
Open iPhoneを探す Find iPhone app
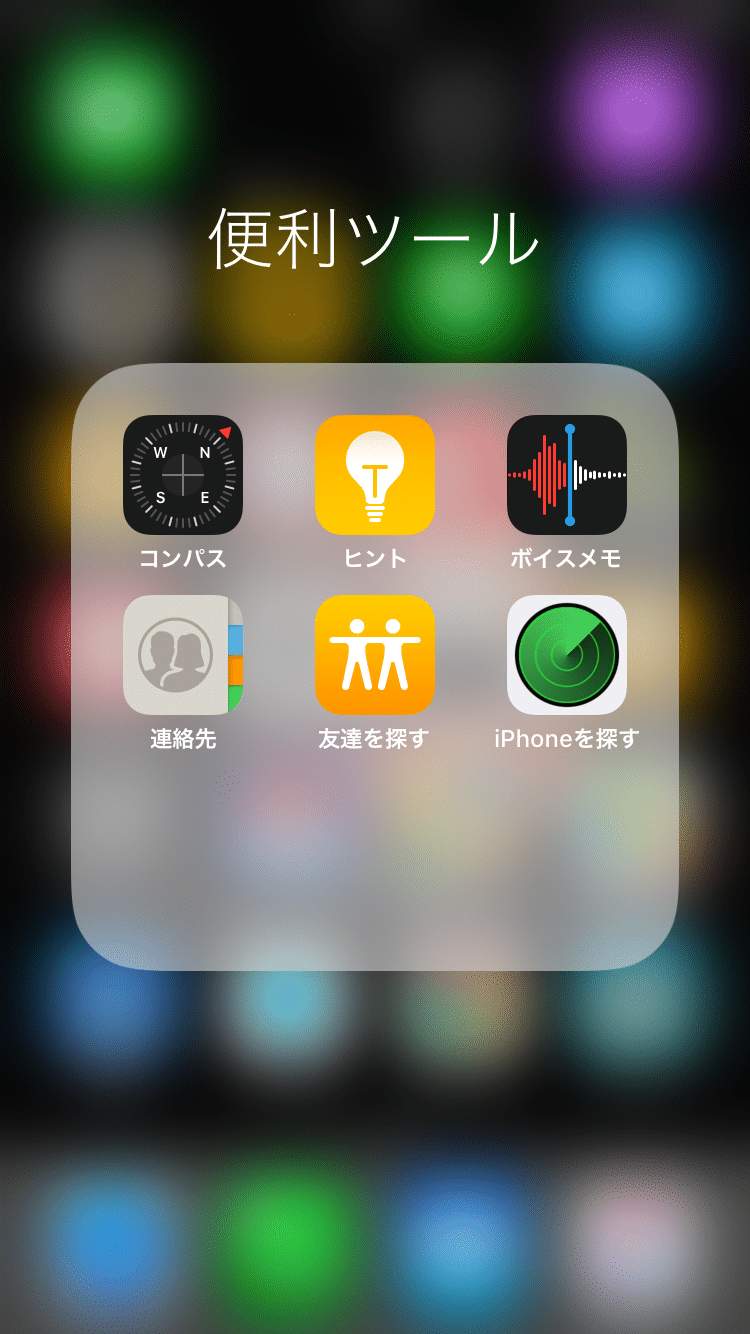click(567, 655)
